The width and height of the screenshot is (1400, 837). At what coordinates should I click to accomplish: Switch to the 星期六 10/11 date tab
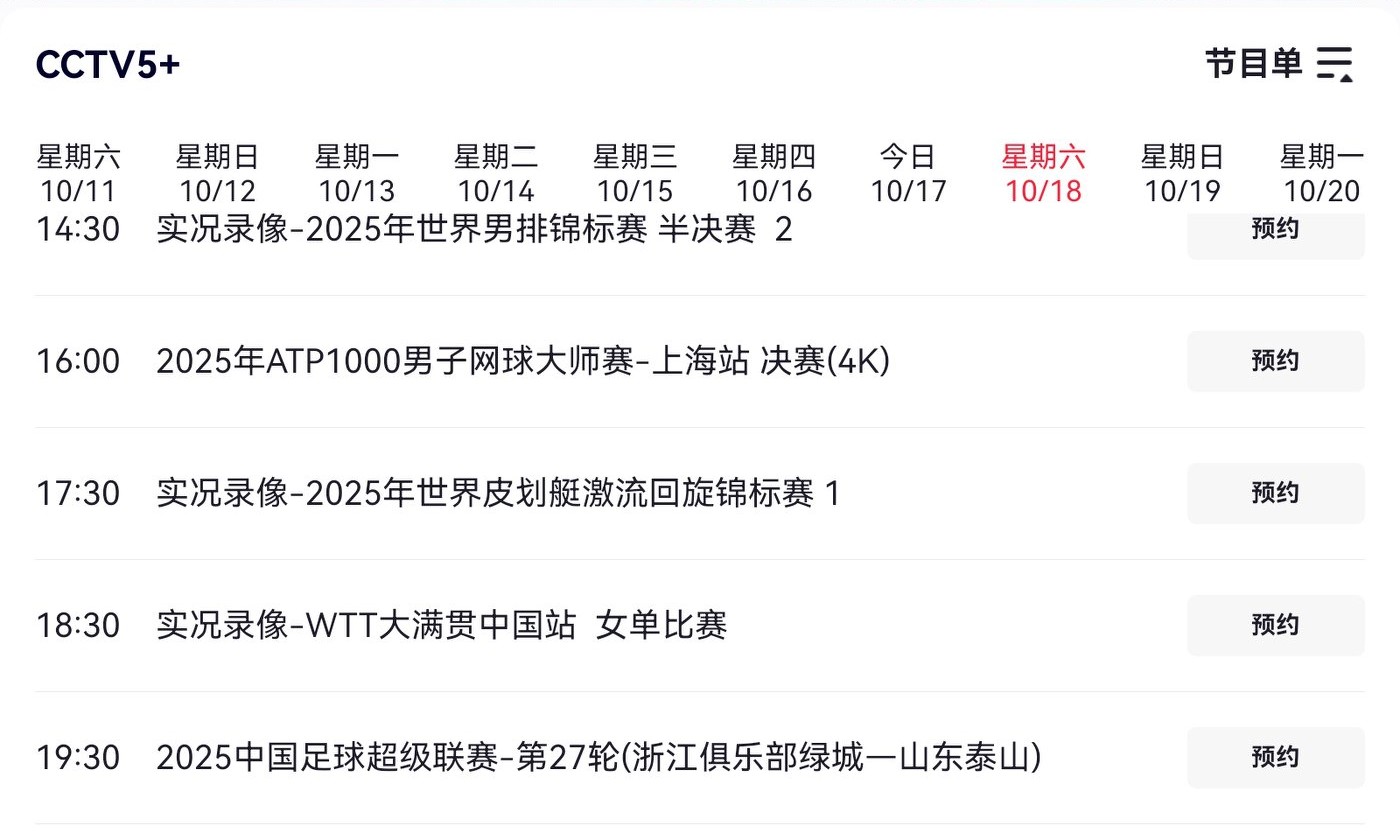[78, 174]
